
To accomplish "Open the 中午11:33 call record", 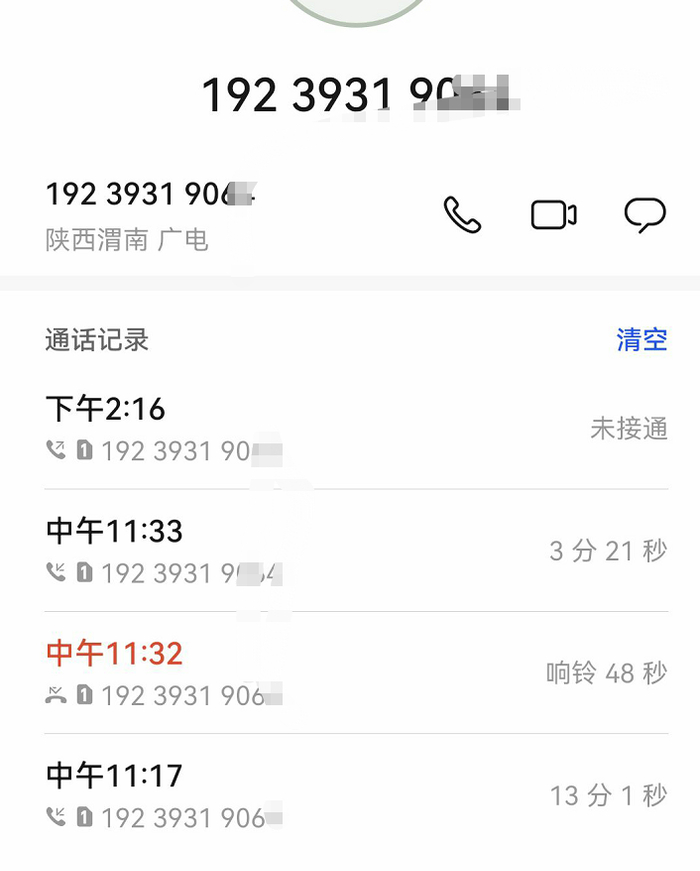I will (x=356, y=551).
